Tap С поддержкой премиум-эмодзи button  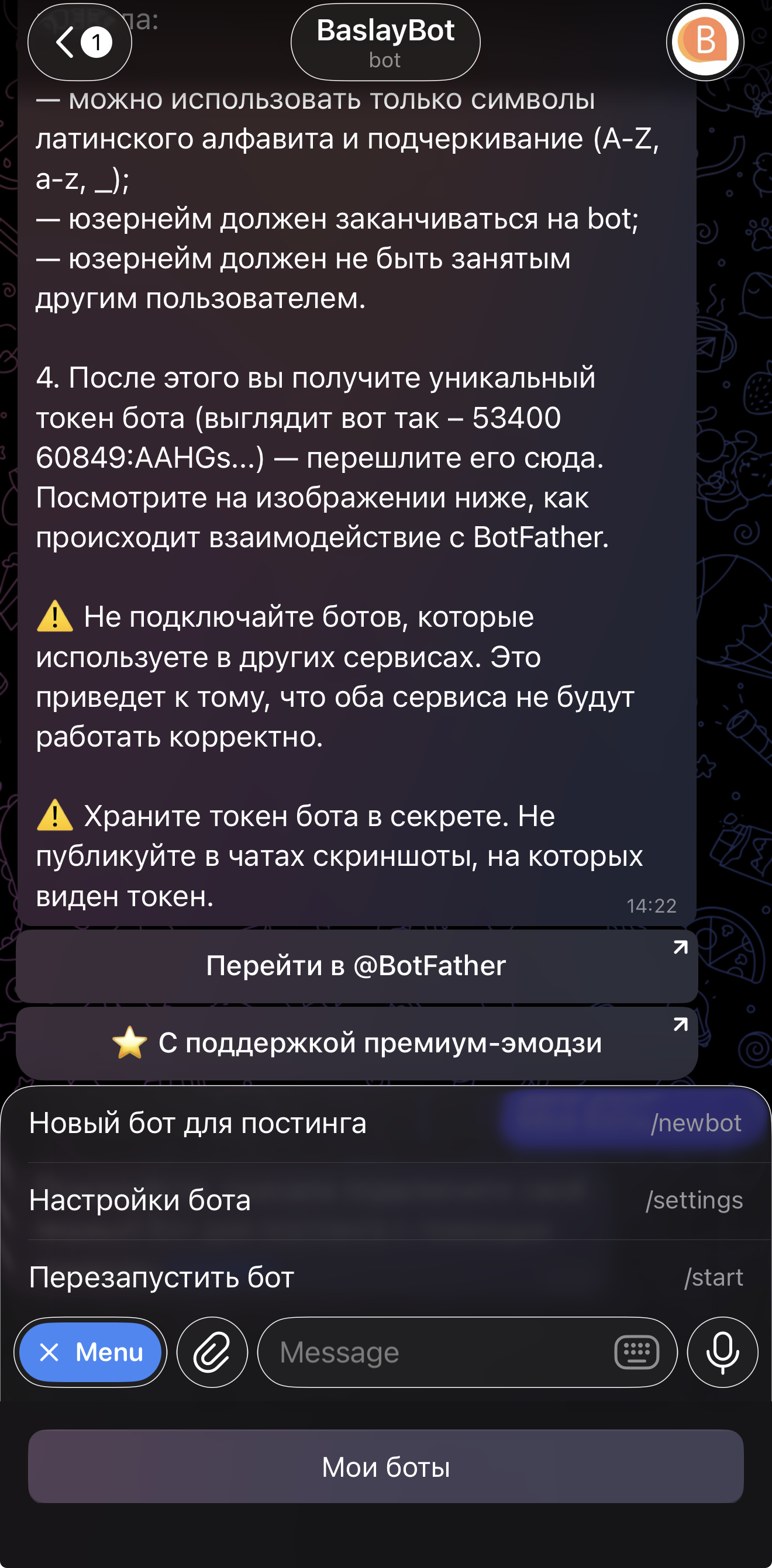coord(380,1041)
